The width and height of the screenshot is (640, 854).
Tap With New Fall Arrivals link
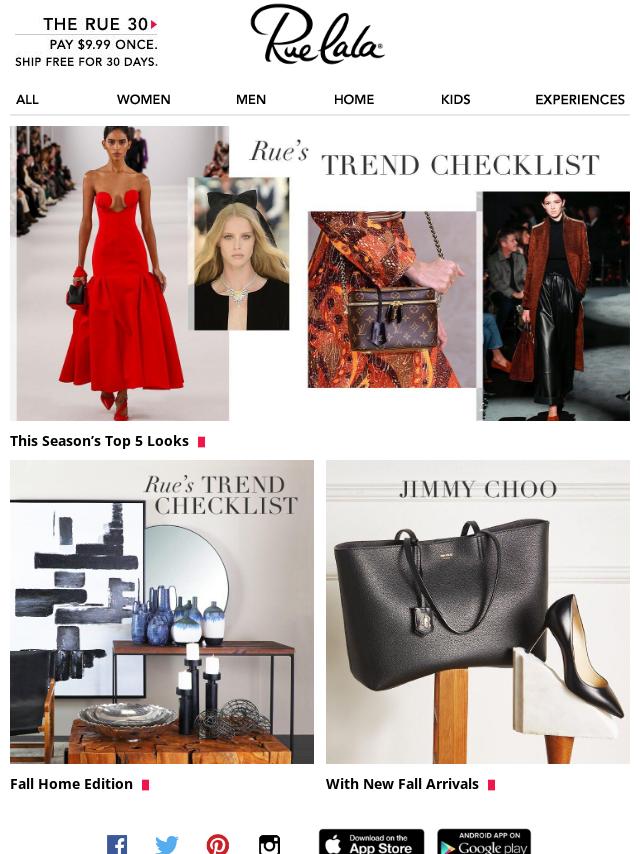coord(403,784)
